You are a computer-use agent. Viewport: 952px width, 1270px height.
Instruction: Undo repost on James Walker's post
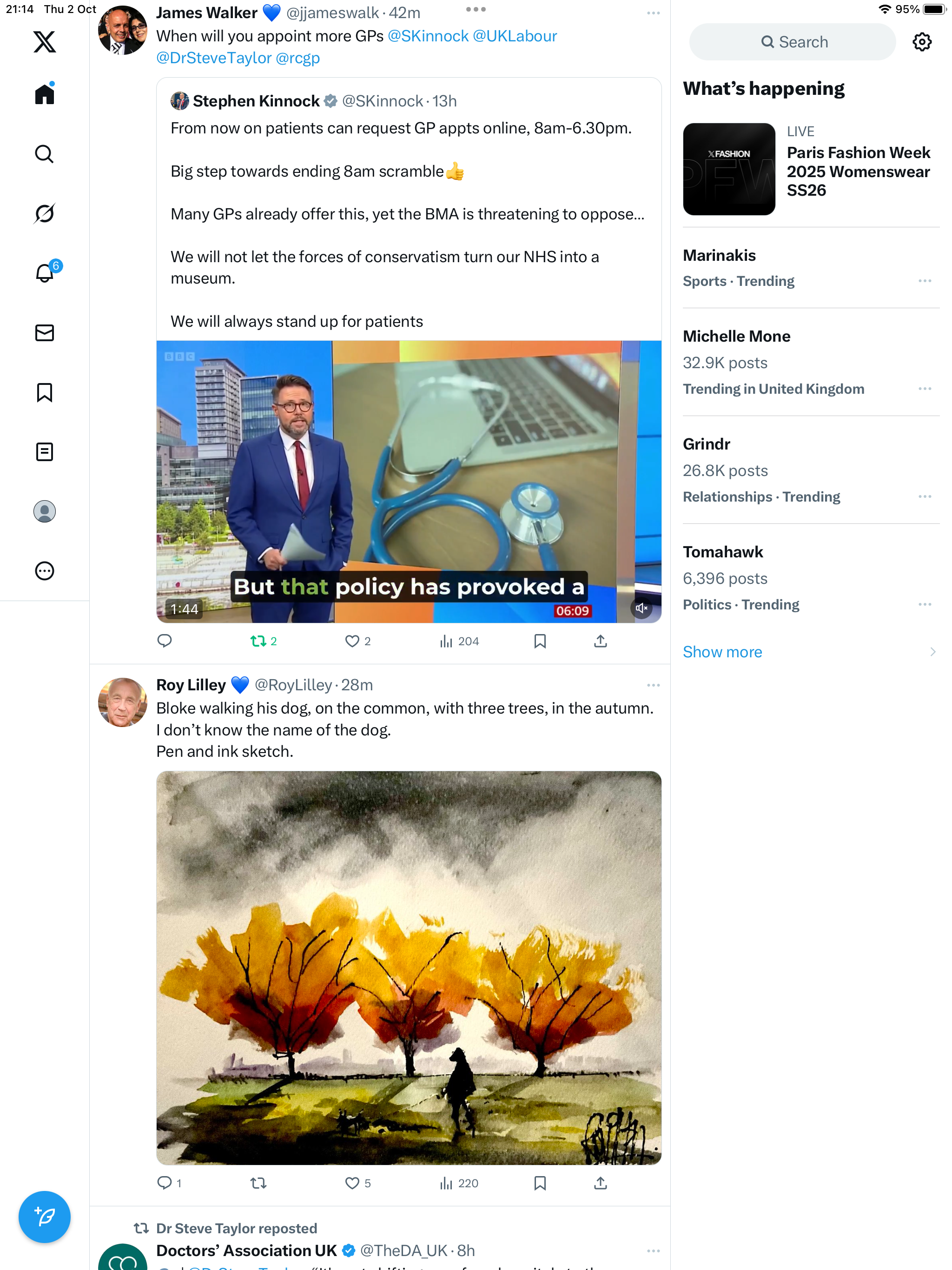[258, 641]
